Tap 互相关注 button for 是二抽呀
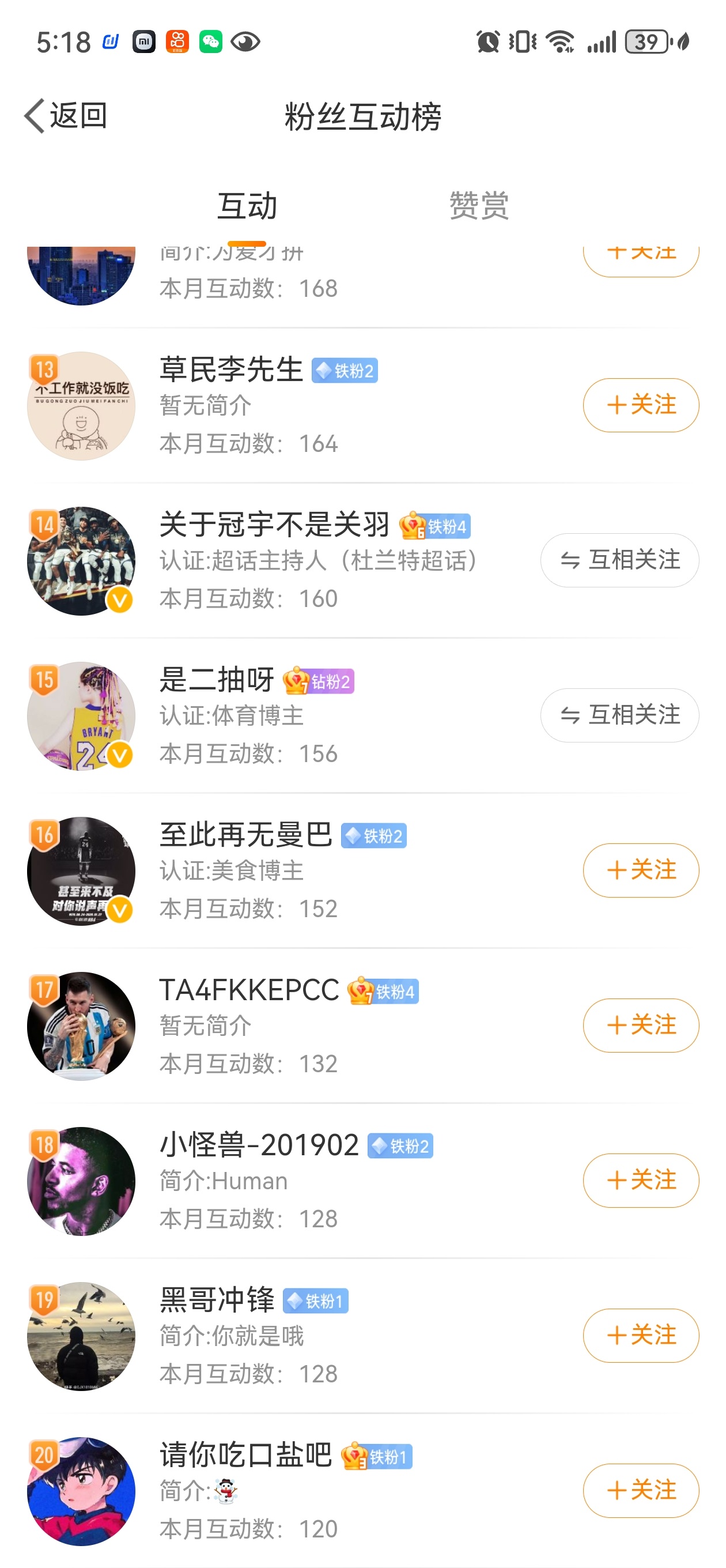The width and height of the screenshot is (726, 1568). click(619, 715)
